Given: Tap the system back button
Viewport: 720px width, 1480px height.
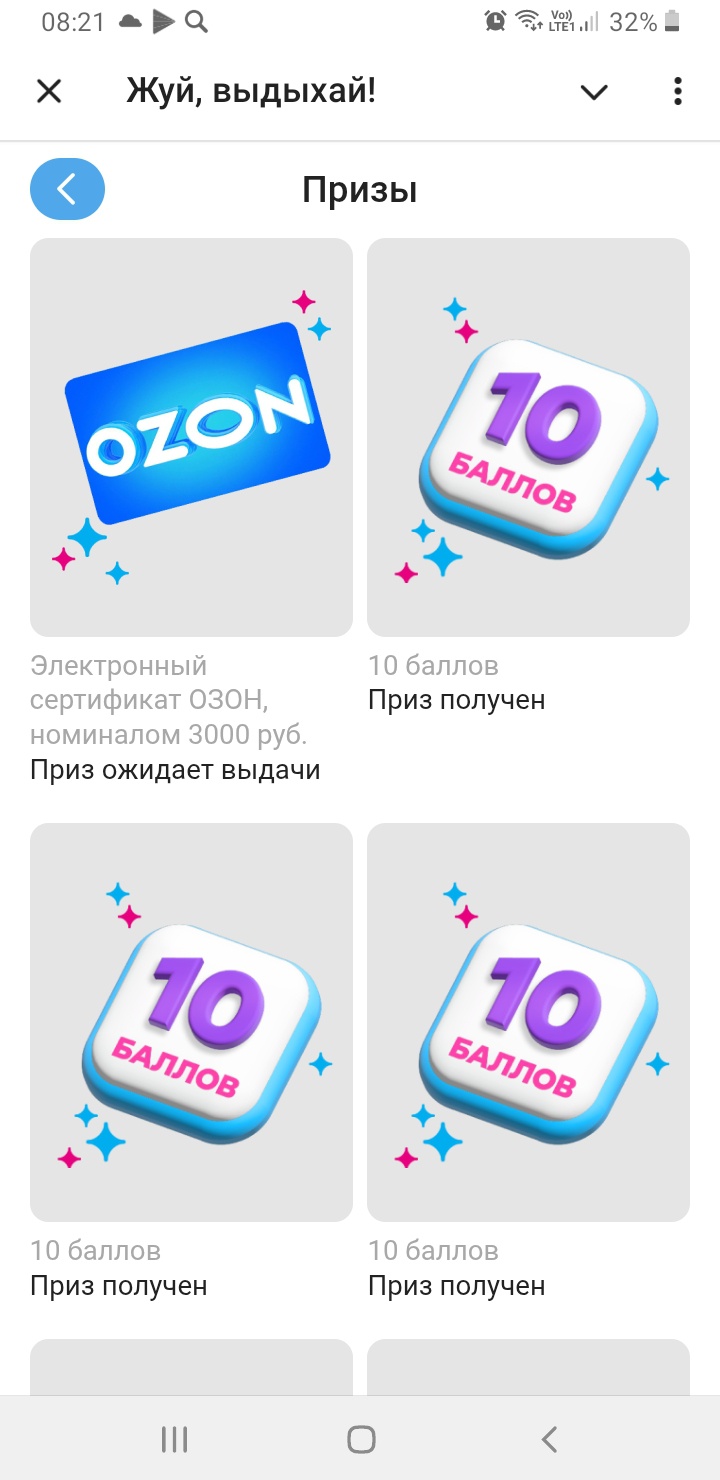Looking at the screenshot, I should click(548, 1439).
